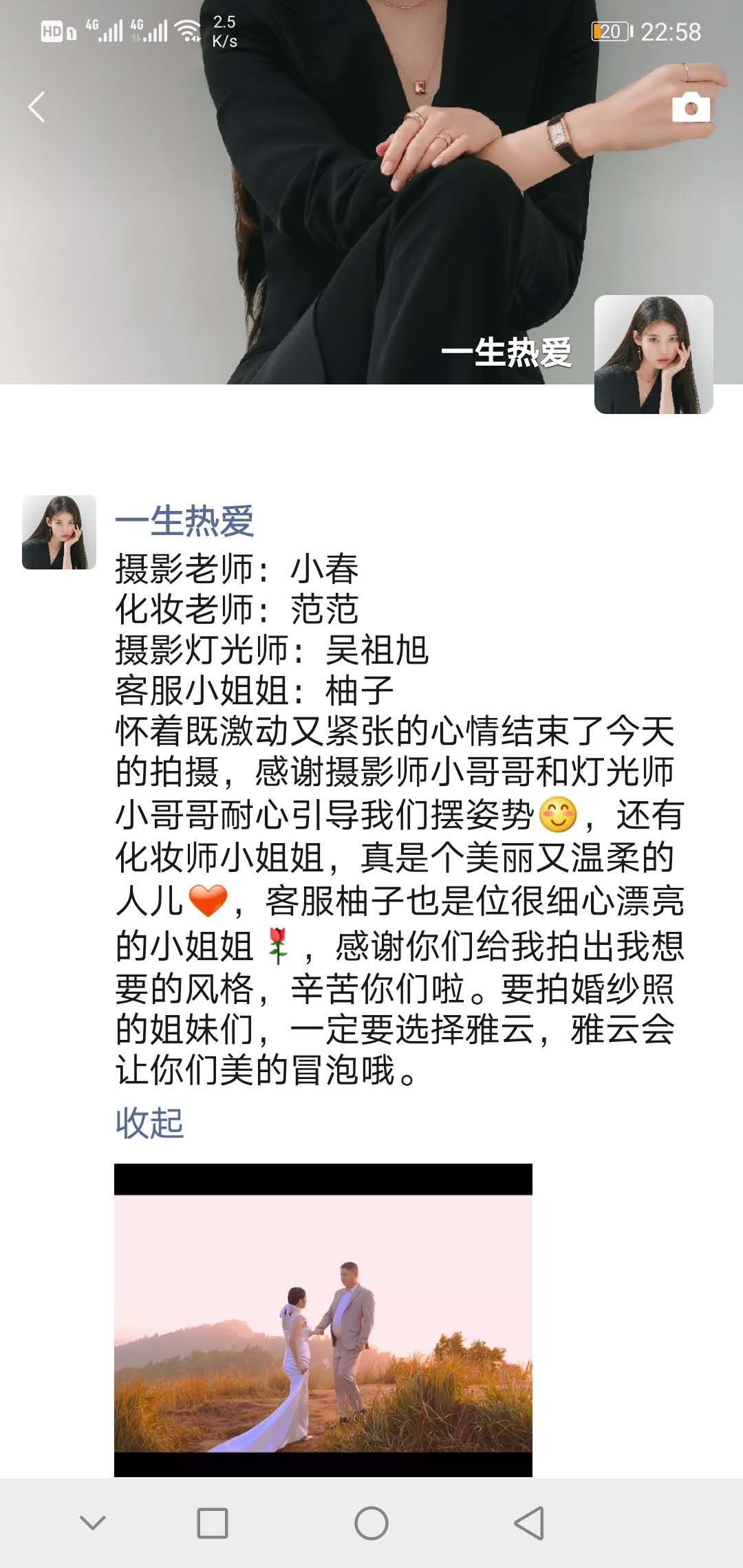This screenshot has height=1568, width=743.
Task: Open the camera icon to post
Action: pos(691,107)
